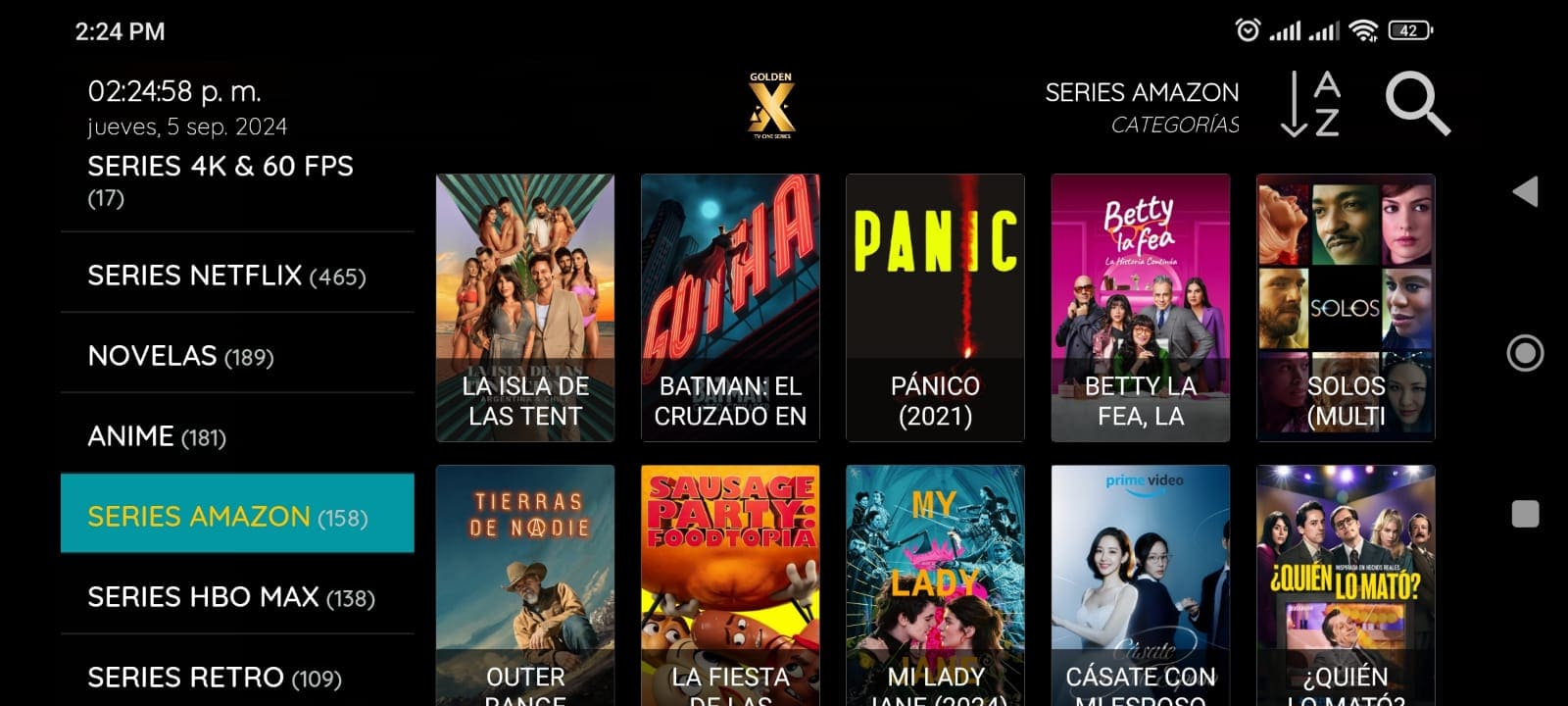Image resolution: width=1568 pixels, height=706 pixels.
Task: Open Sausage Party Foodtopia tile
Action: (x=730, y=585)
